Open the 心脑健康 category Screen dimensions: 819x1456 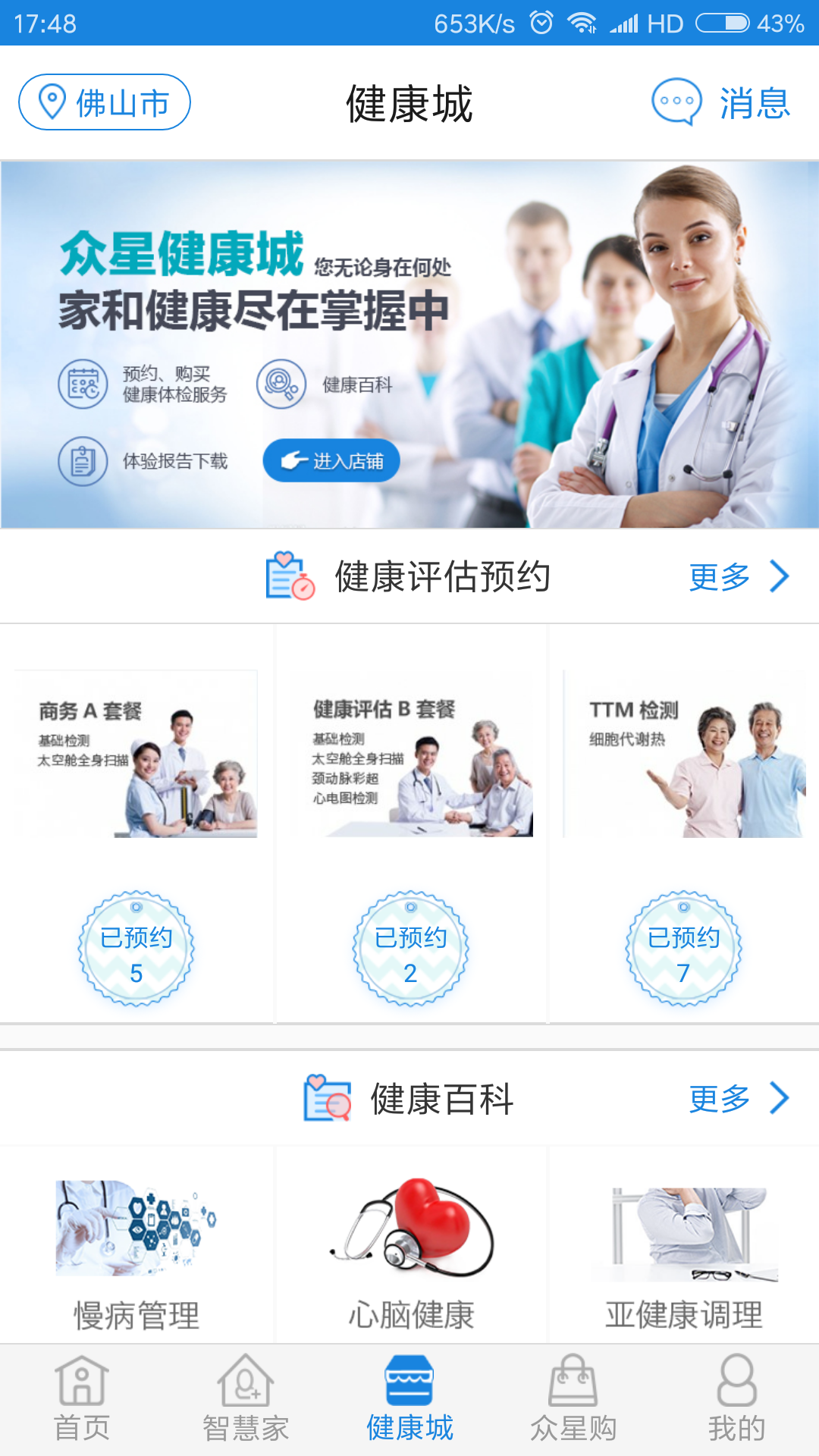[410, 1251]
